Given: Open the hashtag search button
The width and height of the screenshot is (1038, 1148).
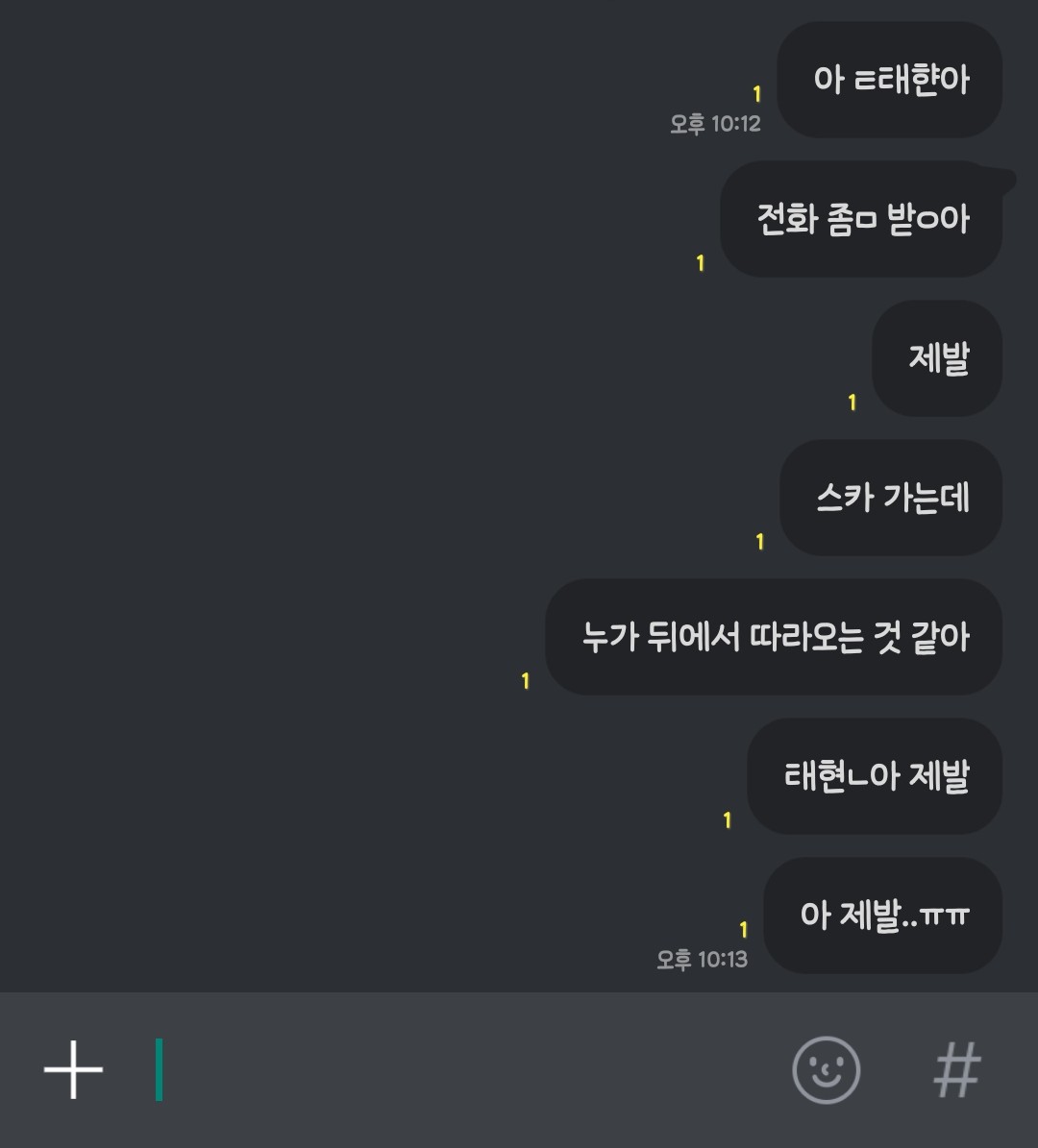Looking at the screenshot, I should pyautogui.click(x=957, y=1069).
